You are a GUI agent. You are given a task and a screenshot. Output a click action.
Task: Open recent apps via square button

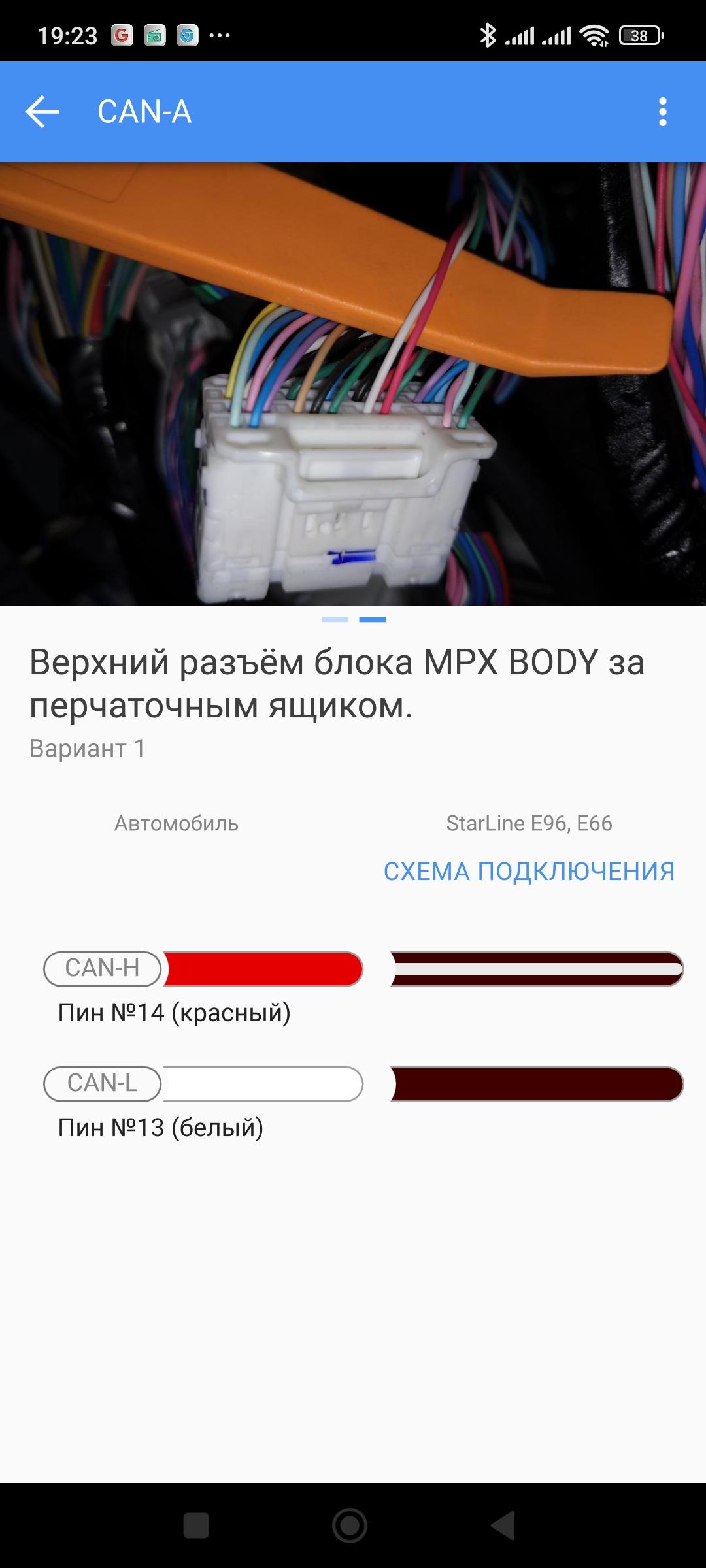pyautogui.click(x=196, y=1526)
